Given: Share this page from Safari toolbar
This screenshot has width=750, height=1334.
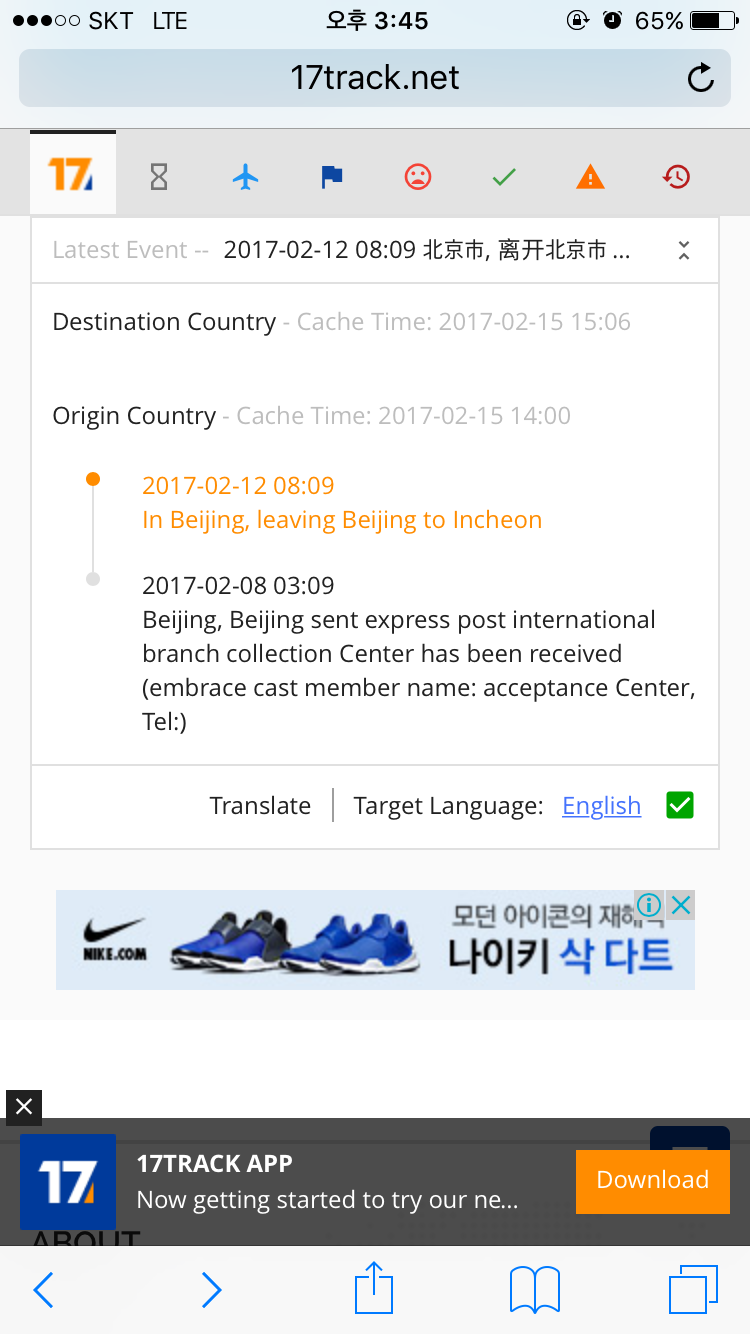Looking at the screenshot, I should (x=374, y=1288).
